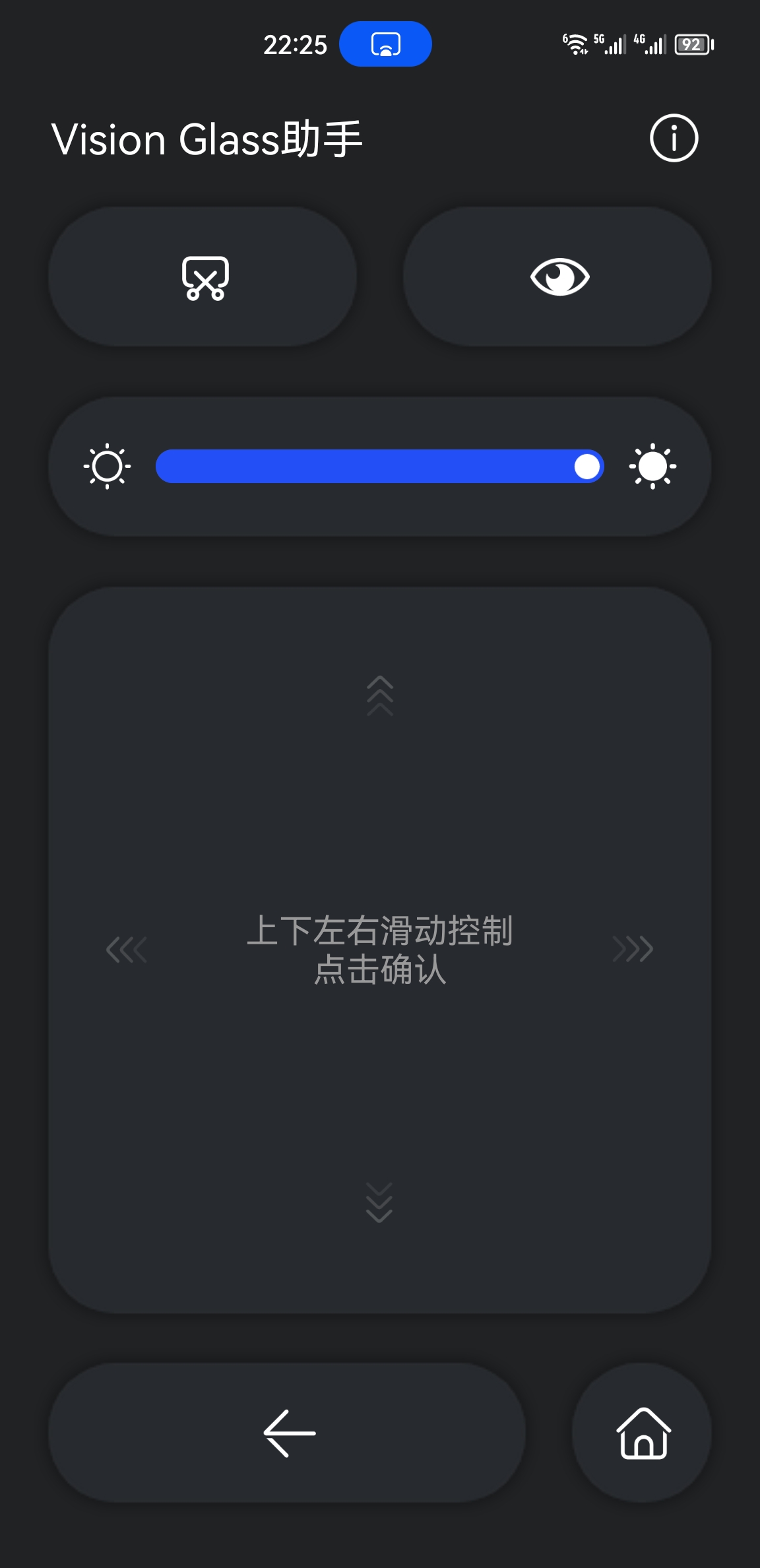Tap the brightness slider track
The height and width of the screenshot is (1568, 760).
379,467
